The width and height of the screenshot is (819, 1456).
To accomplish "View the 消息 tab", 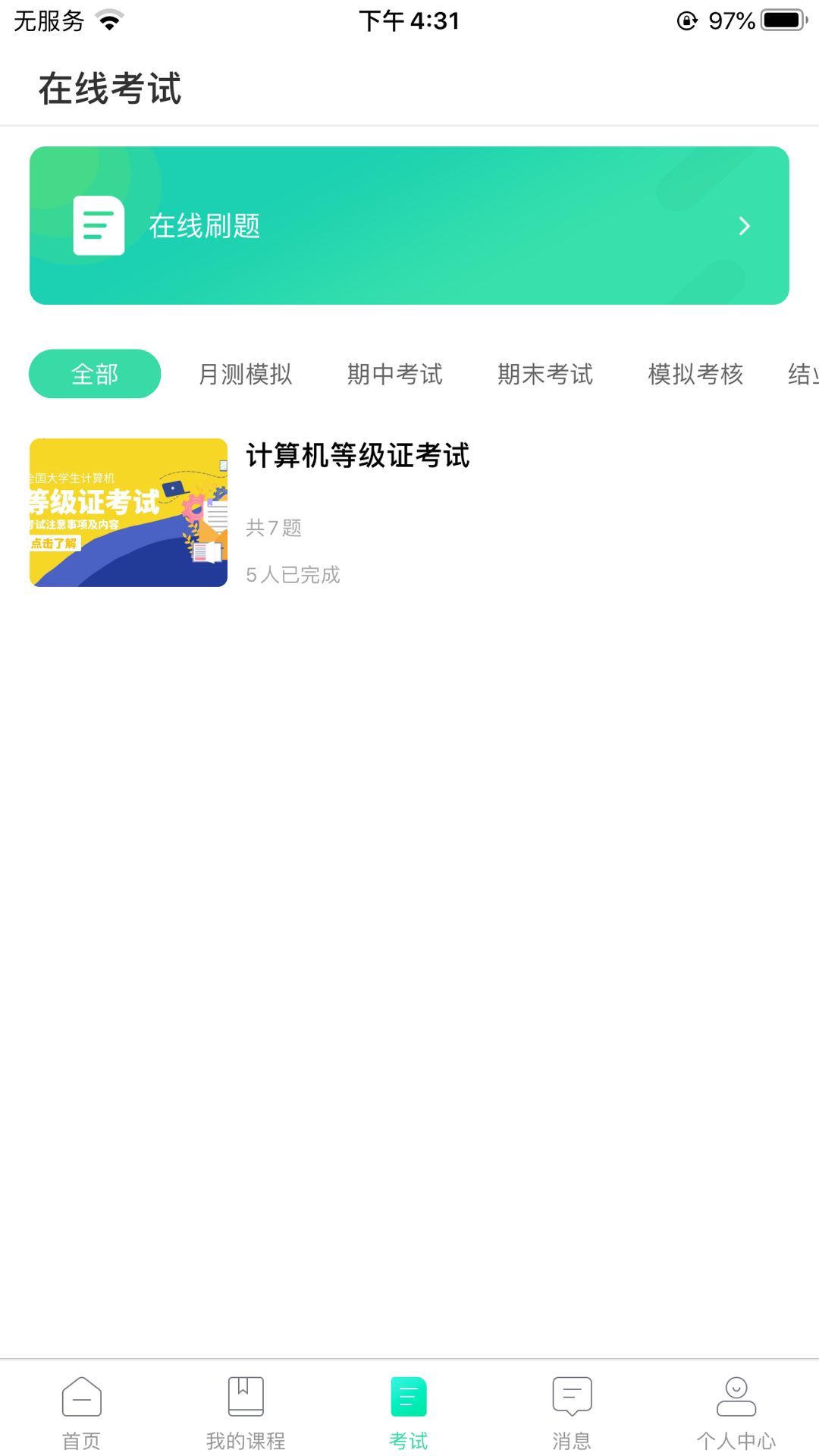I will [572, 1411].
